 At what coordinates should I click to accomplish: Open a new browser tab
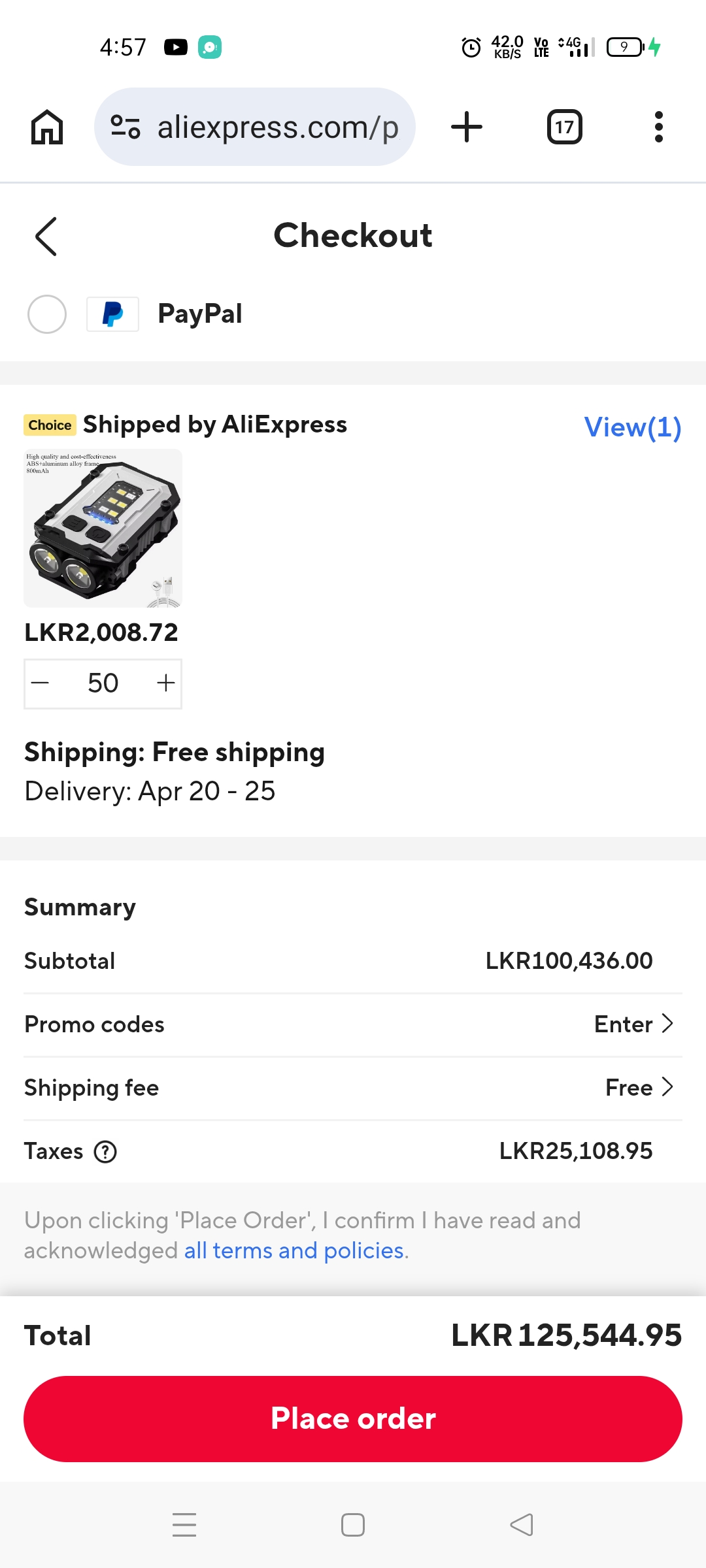(467, 127)
